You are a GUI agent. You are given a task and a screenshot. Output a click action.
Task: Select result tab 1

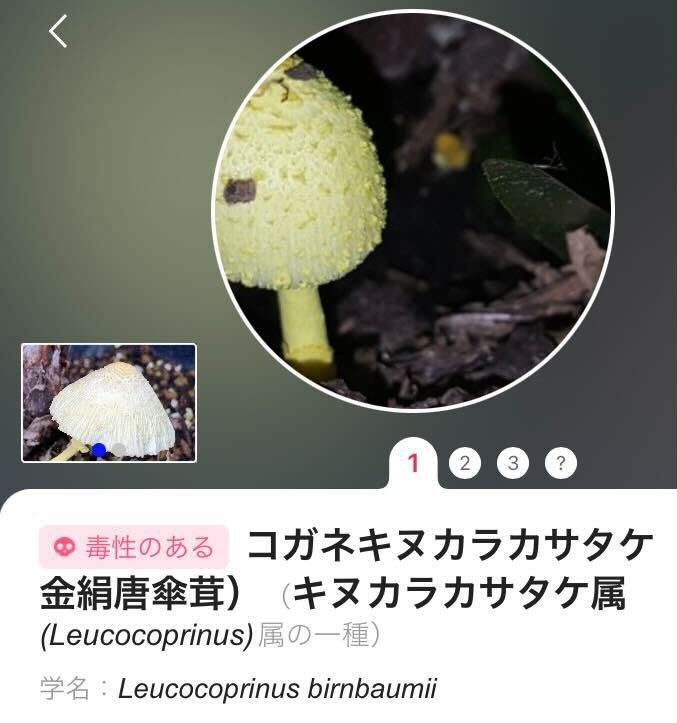tap(413, 463)
